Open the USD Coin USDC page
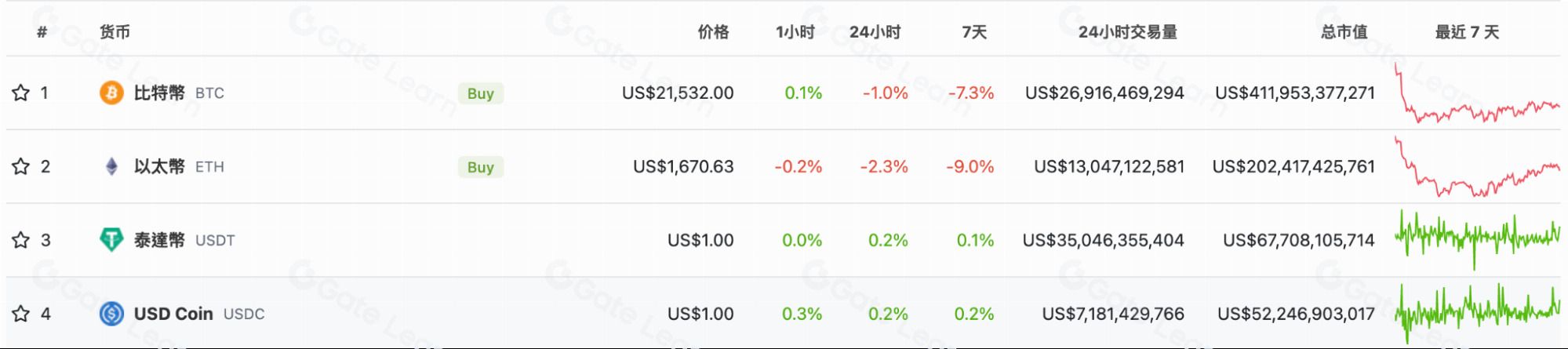 click(x=173, y=314)
